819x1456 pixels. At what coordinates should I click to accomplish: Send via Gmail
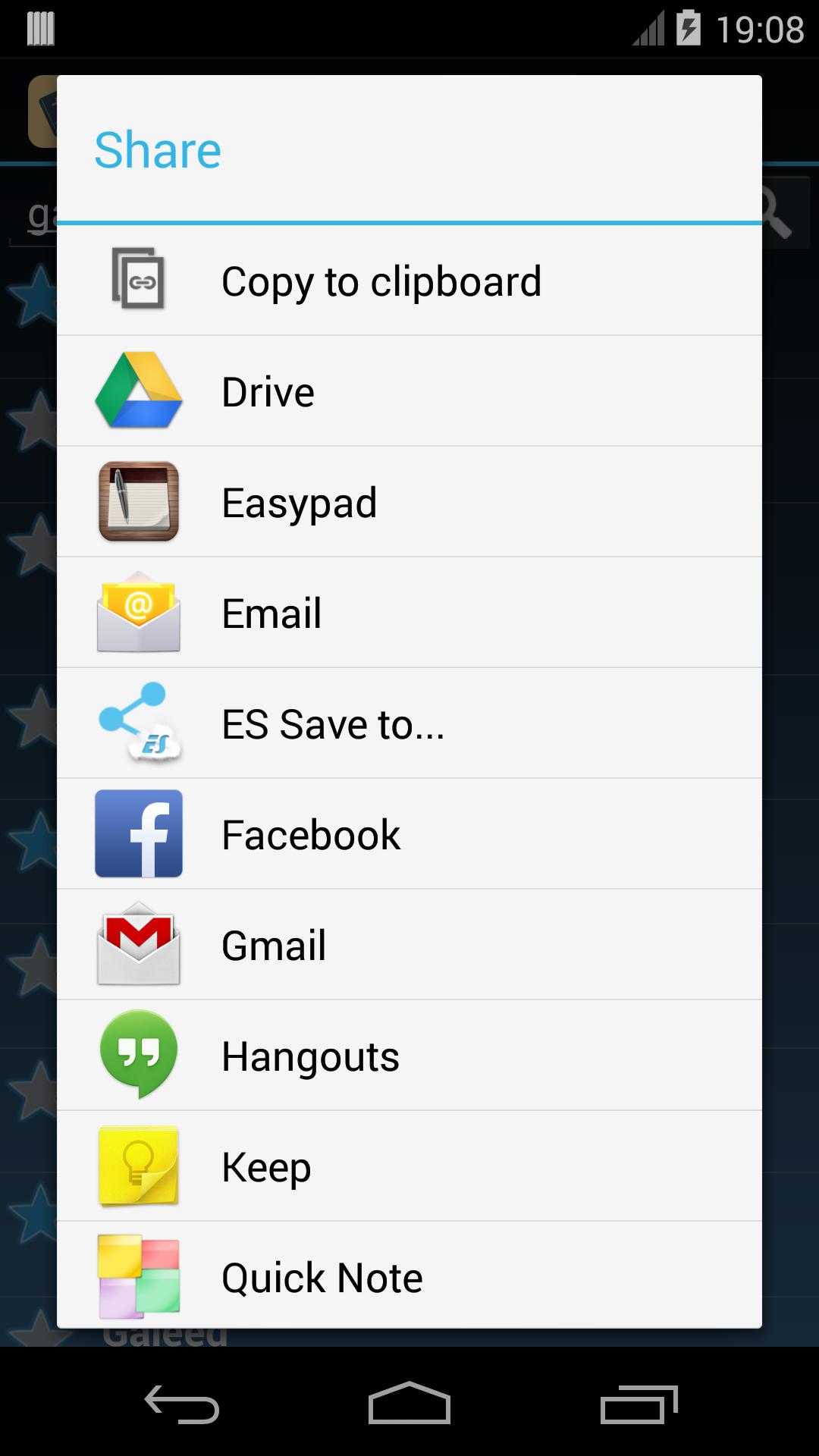click(x=409, y=945)
